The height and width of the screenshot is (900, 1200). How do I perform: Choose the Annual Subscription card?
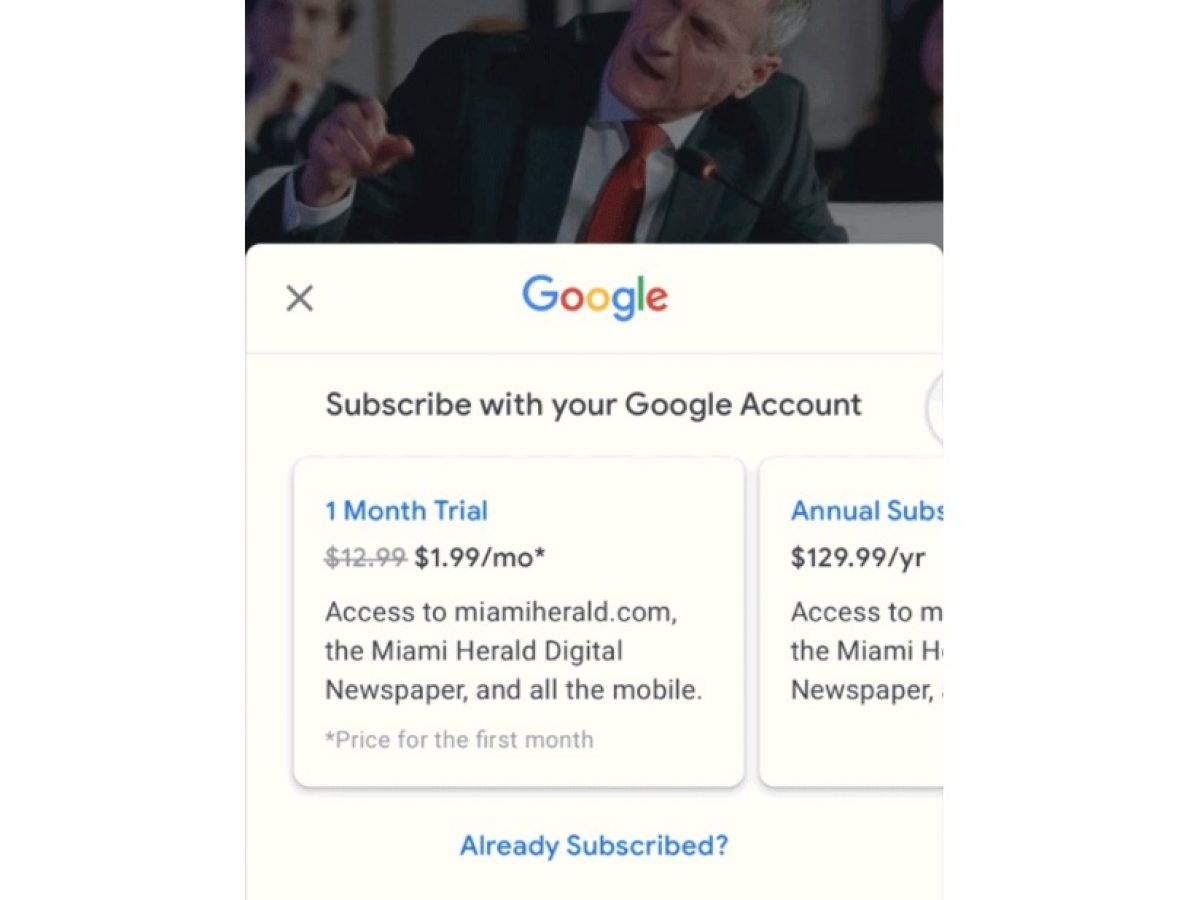(x=852, y=622)
